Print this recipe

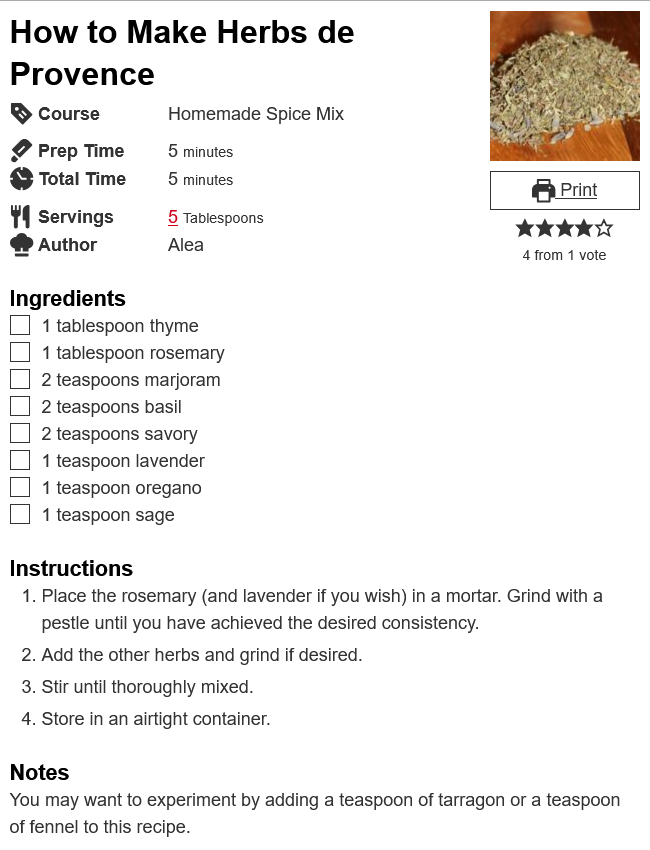(x=564, y=190)
